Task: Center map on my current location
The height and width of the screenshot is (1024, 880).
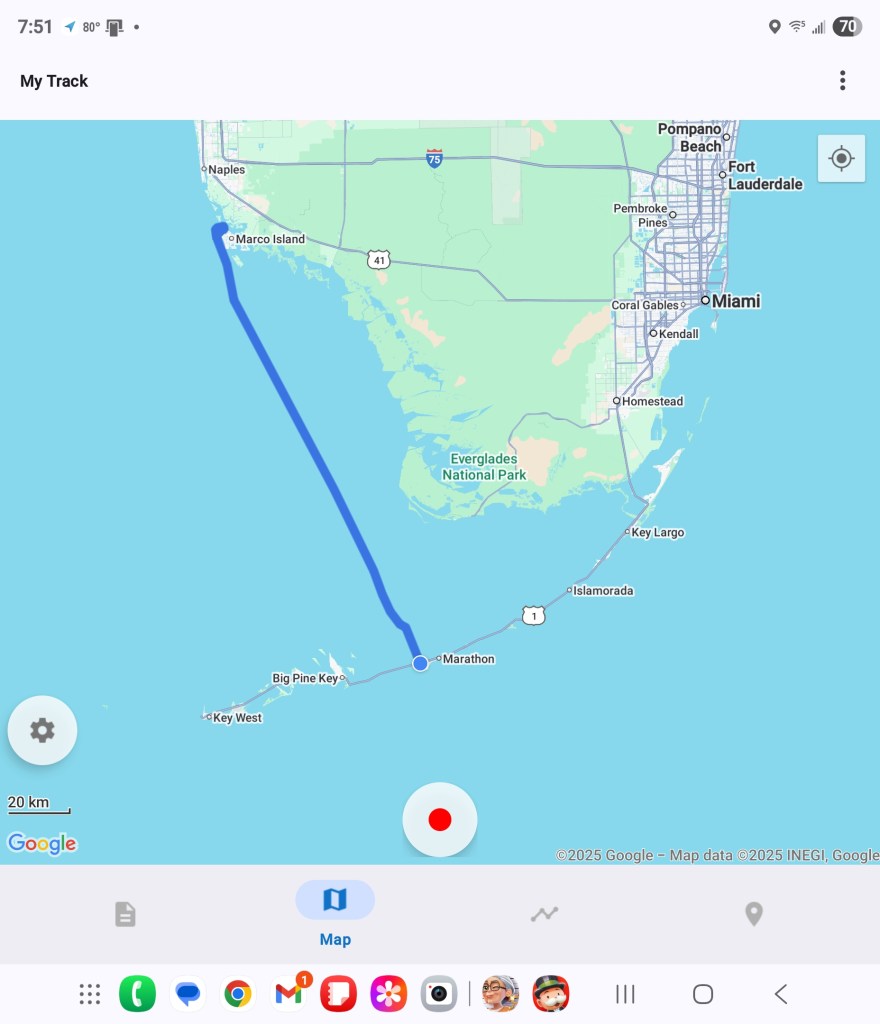Action: pos(841,158)
